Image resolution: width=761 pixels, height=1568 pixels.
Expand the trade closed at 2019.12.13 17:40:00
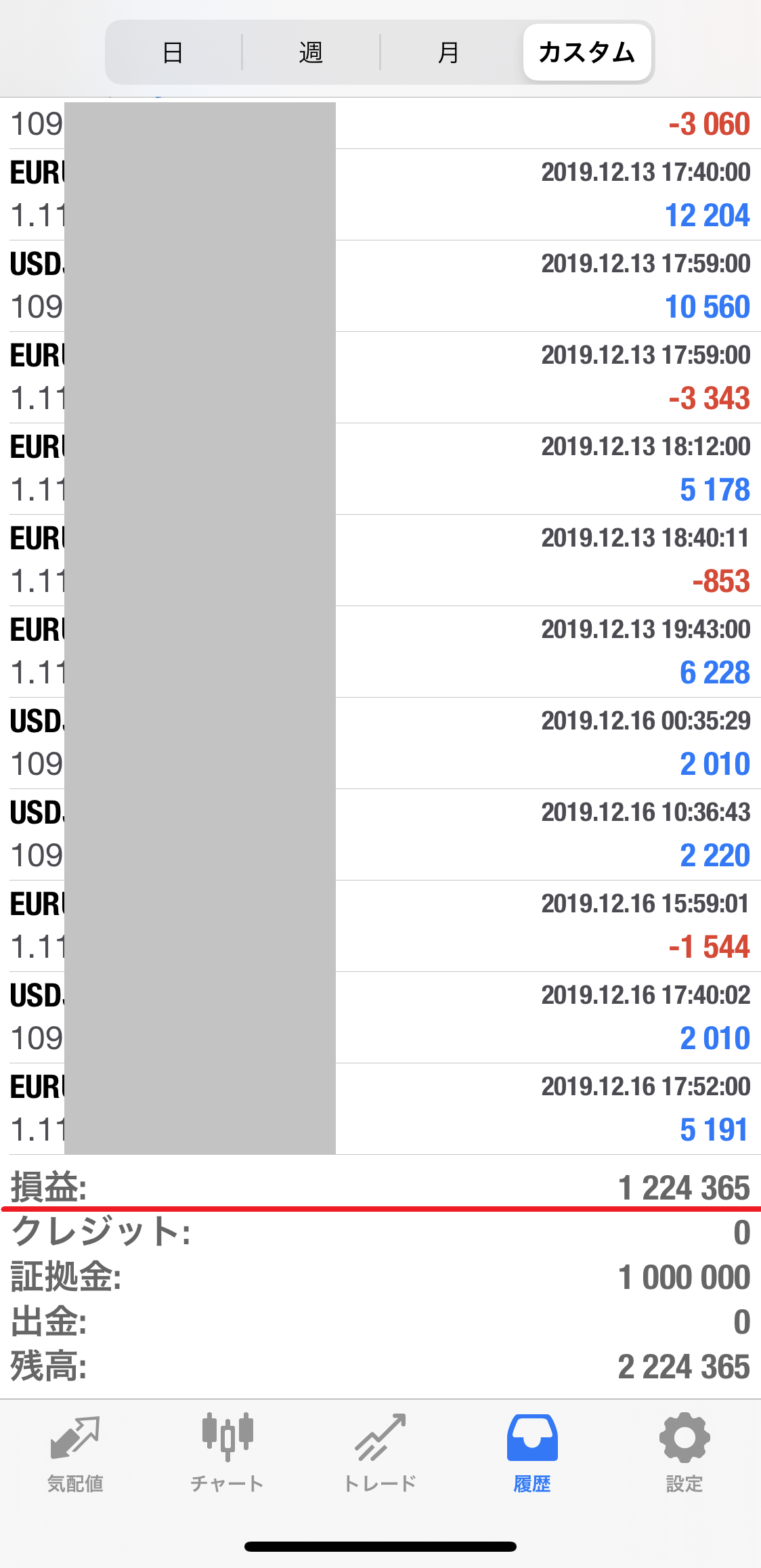pyautogui.click(x=380, y=194)
